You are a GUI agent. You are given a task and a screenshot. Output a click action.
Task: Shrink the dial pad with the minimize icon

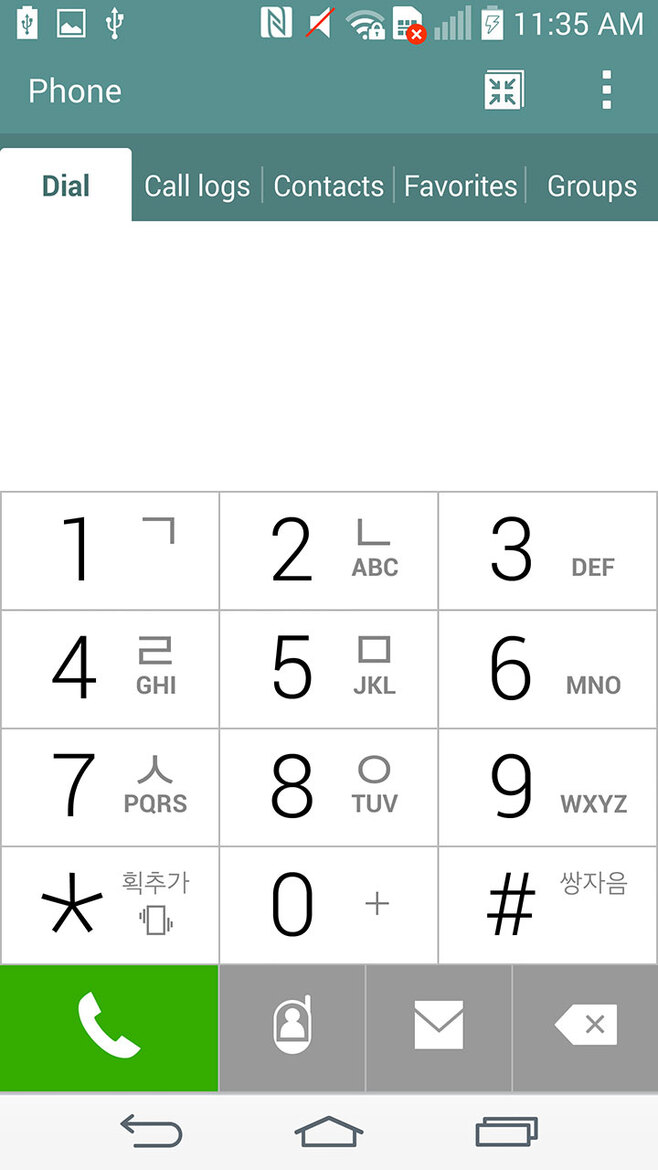(x=504, y=91)
